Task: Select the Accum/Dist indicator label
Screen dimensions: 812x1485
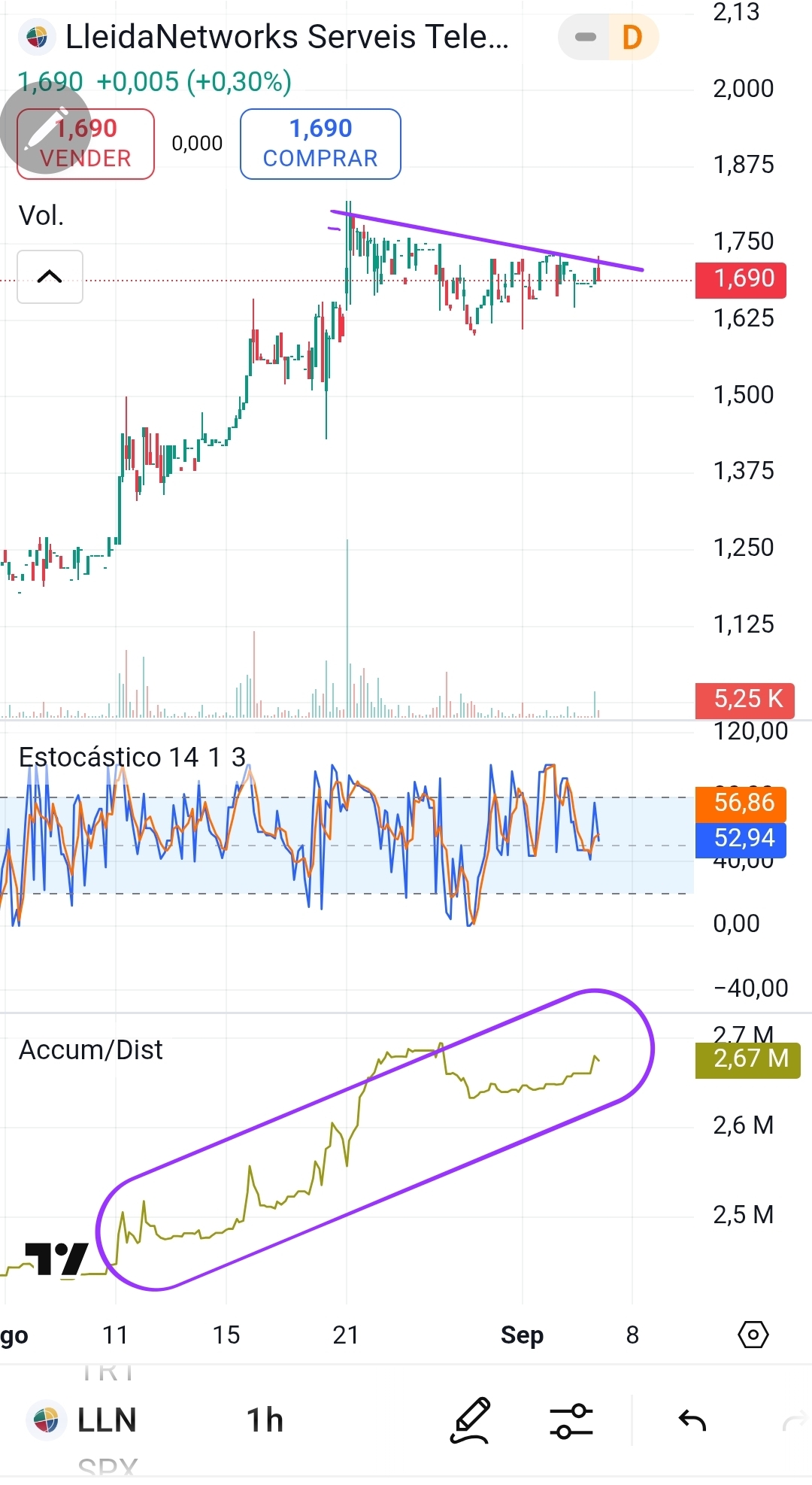Action: coord(90,1049)
